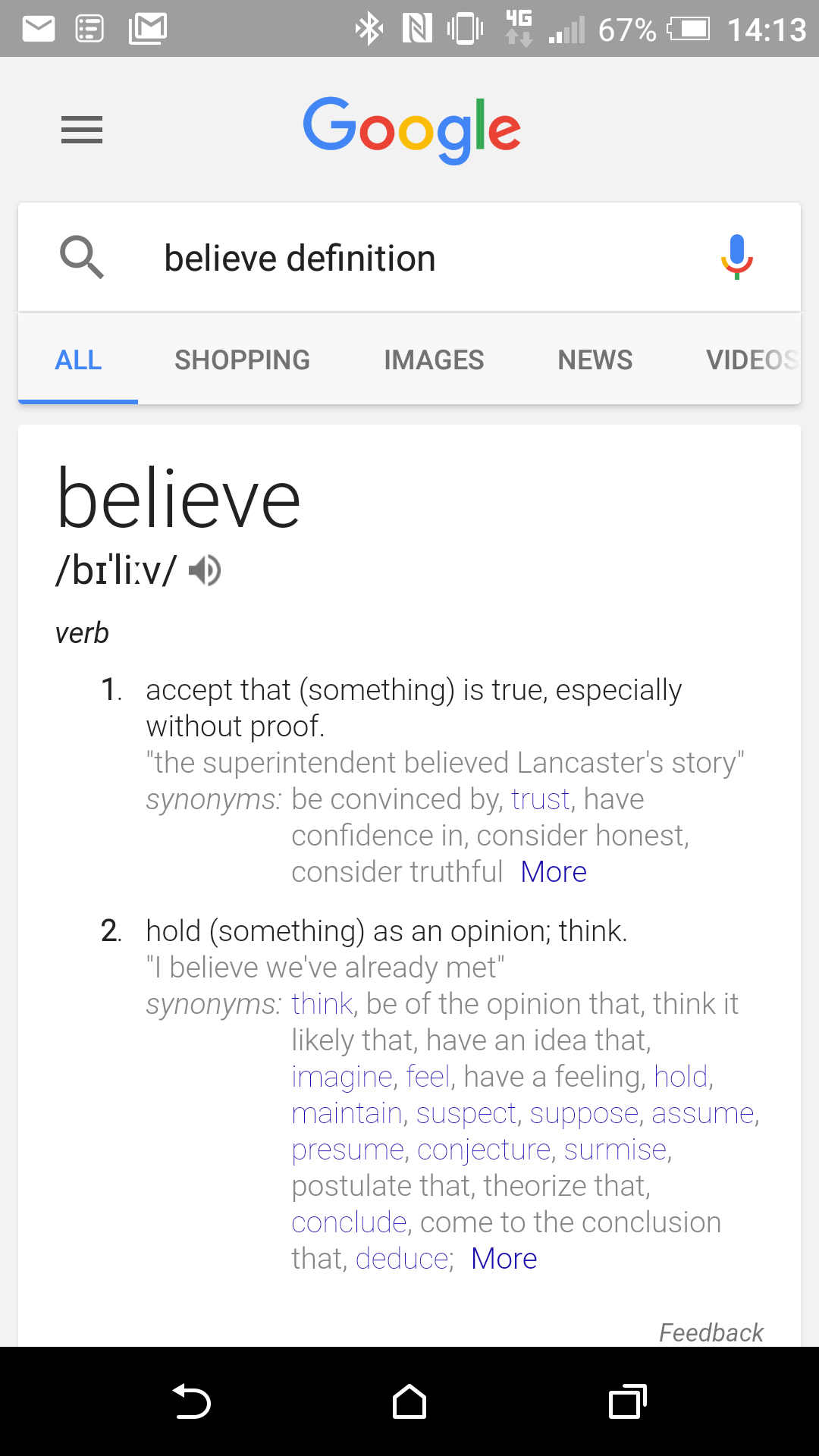Switch to the Shopping tab
The height and width of the screenshot is (1456, 819).
242,359
